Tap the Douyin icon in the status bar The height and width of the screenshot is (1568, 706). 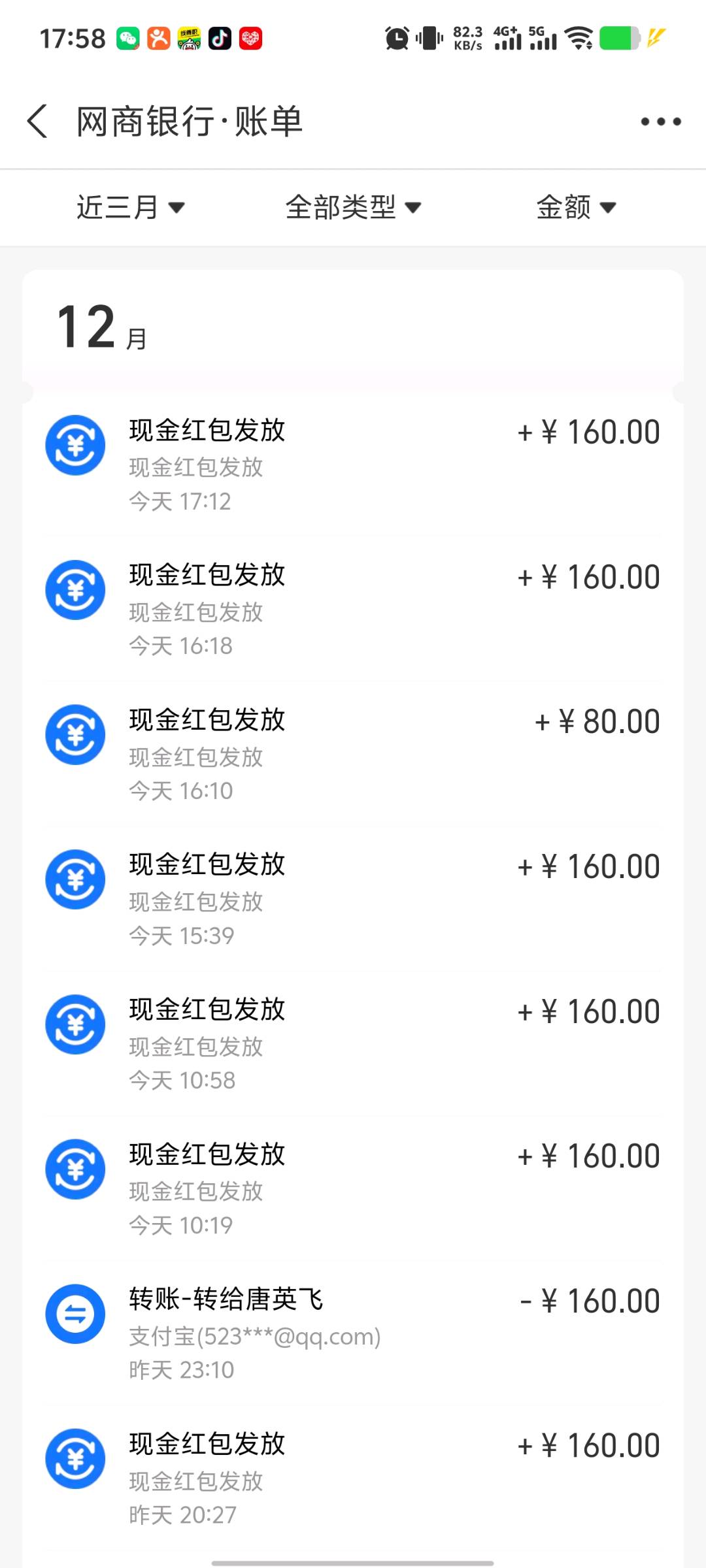click(220, 39)
